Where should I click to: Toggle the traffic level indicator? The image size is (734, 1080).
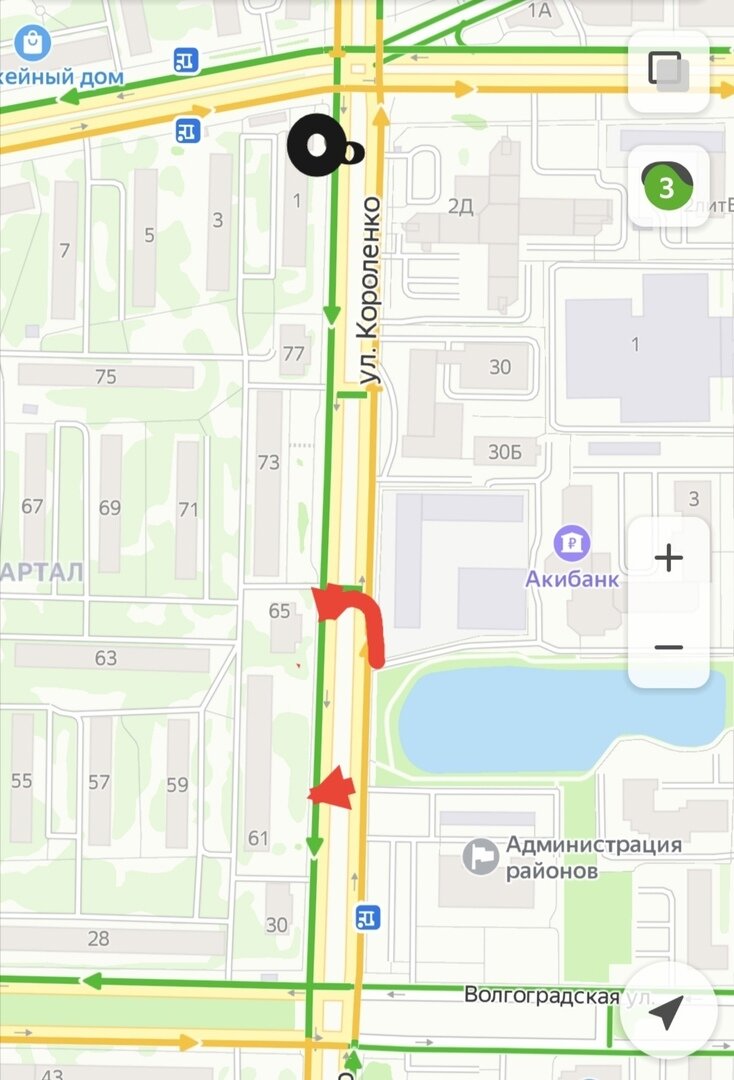tap(668, 185)
